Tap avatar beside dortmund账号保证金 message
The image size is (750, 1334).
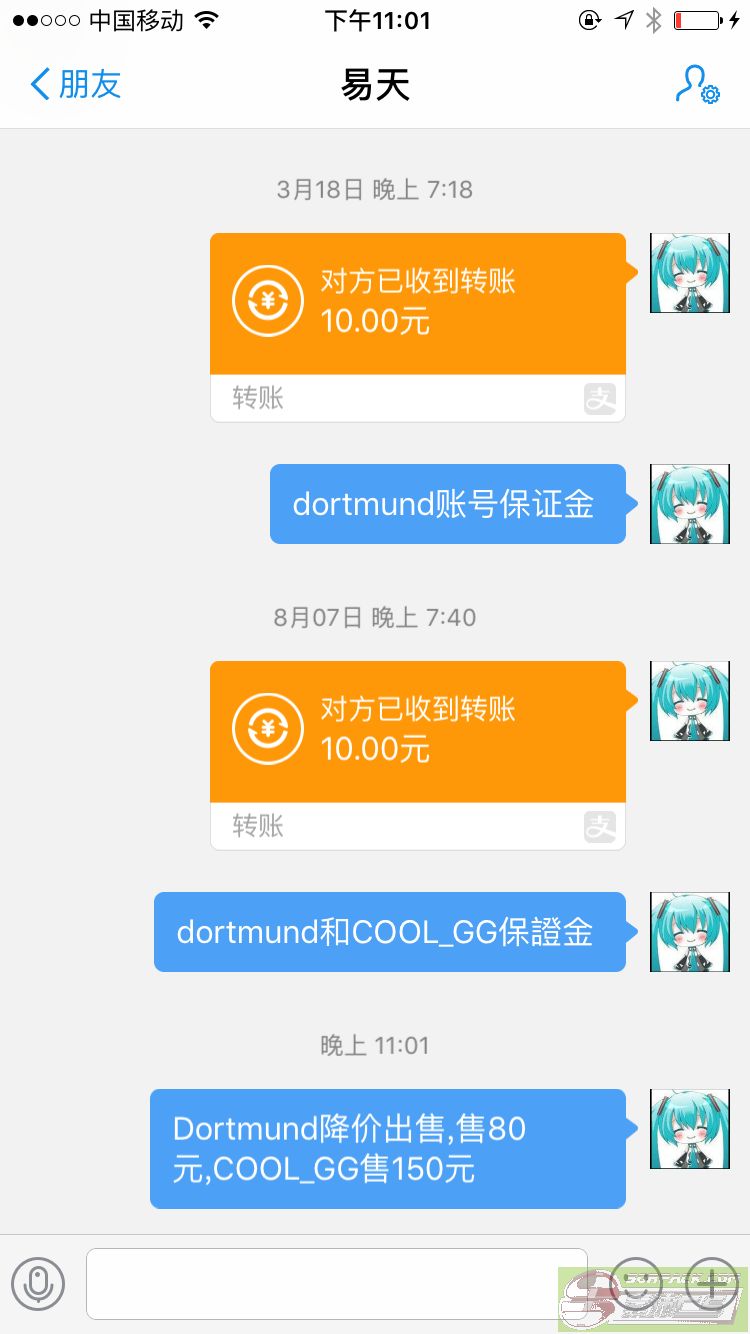coord(690,504)
